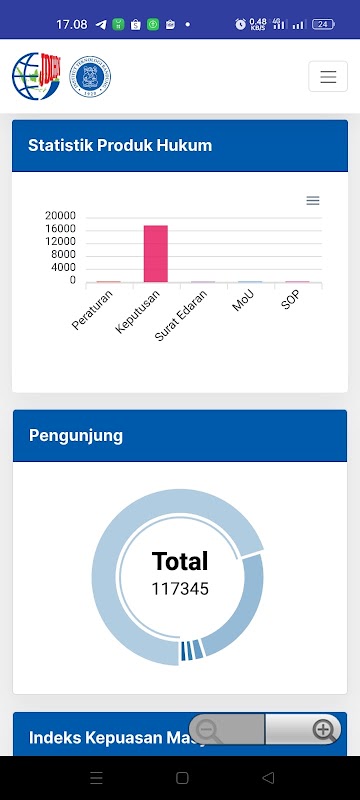
Task: Open the hamburger navigation menu
Action: [328, 77]
